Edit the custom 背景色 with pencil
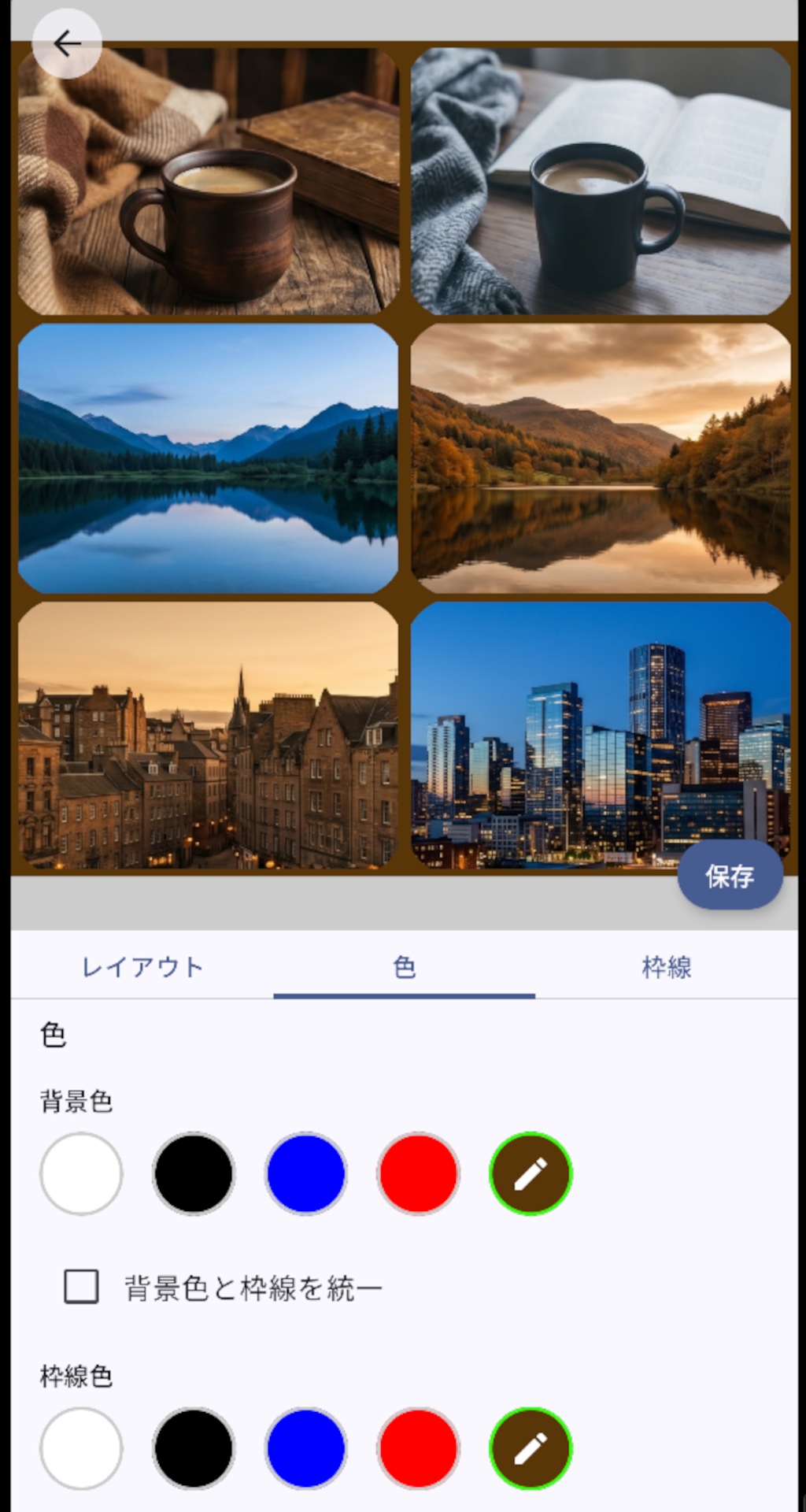This screenshot has height=1512, width=806. click(x=531, y=1173)
